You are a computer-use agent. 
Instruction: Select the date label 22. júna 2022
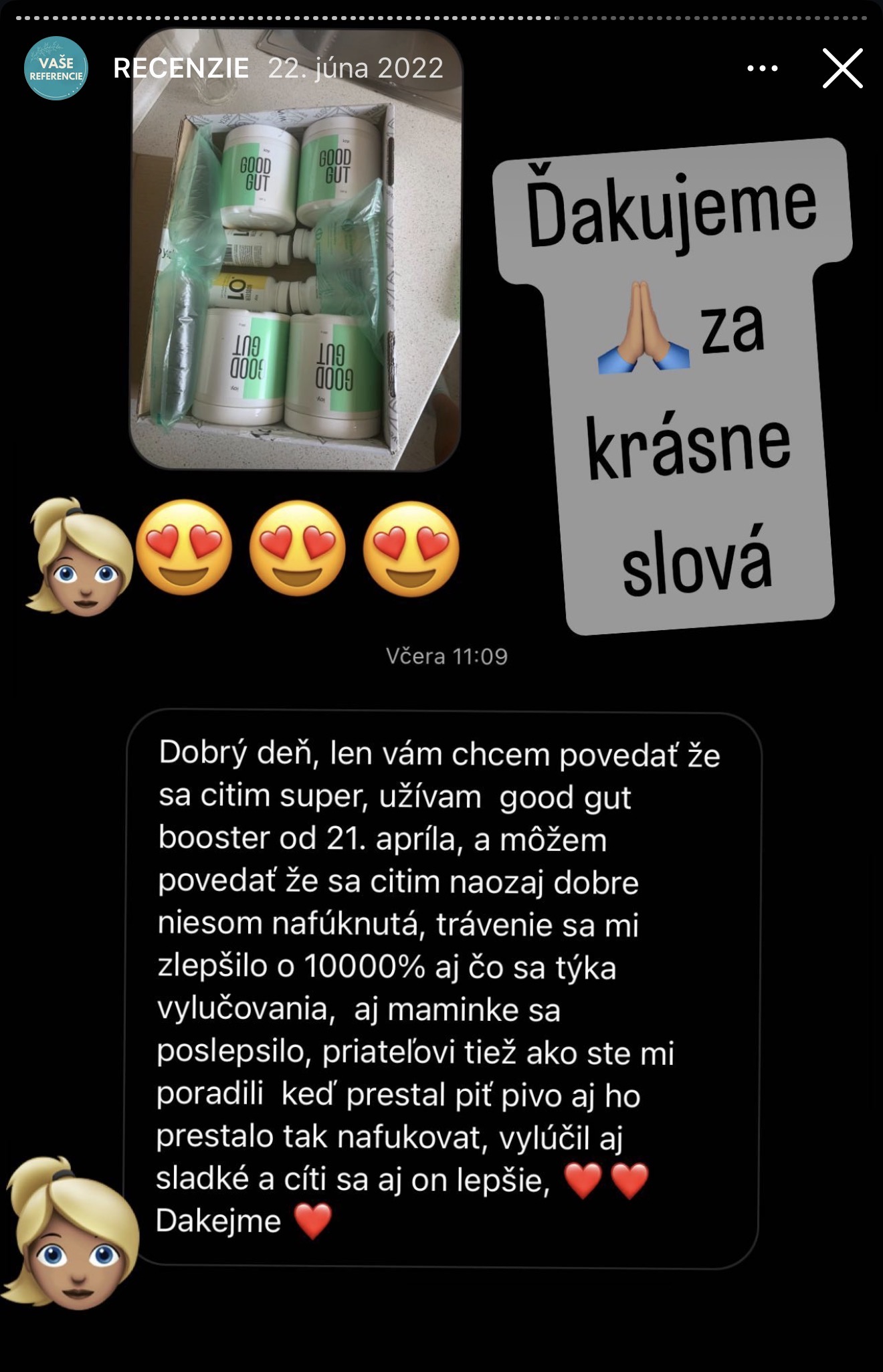coord(355,69)
